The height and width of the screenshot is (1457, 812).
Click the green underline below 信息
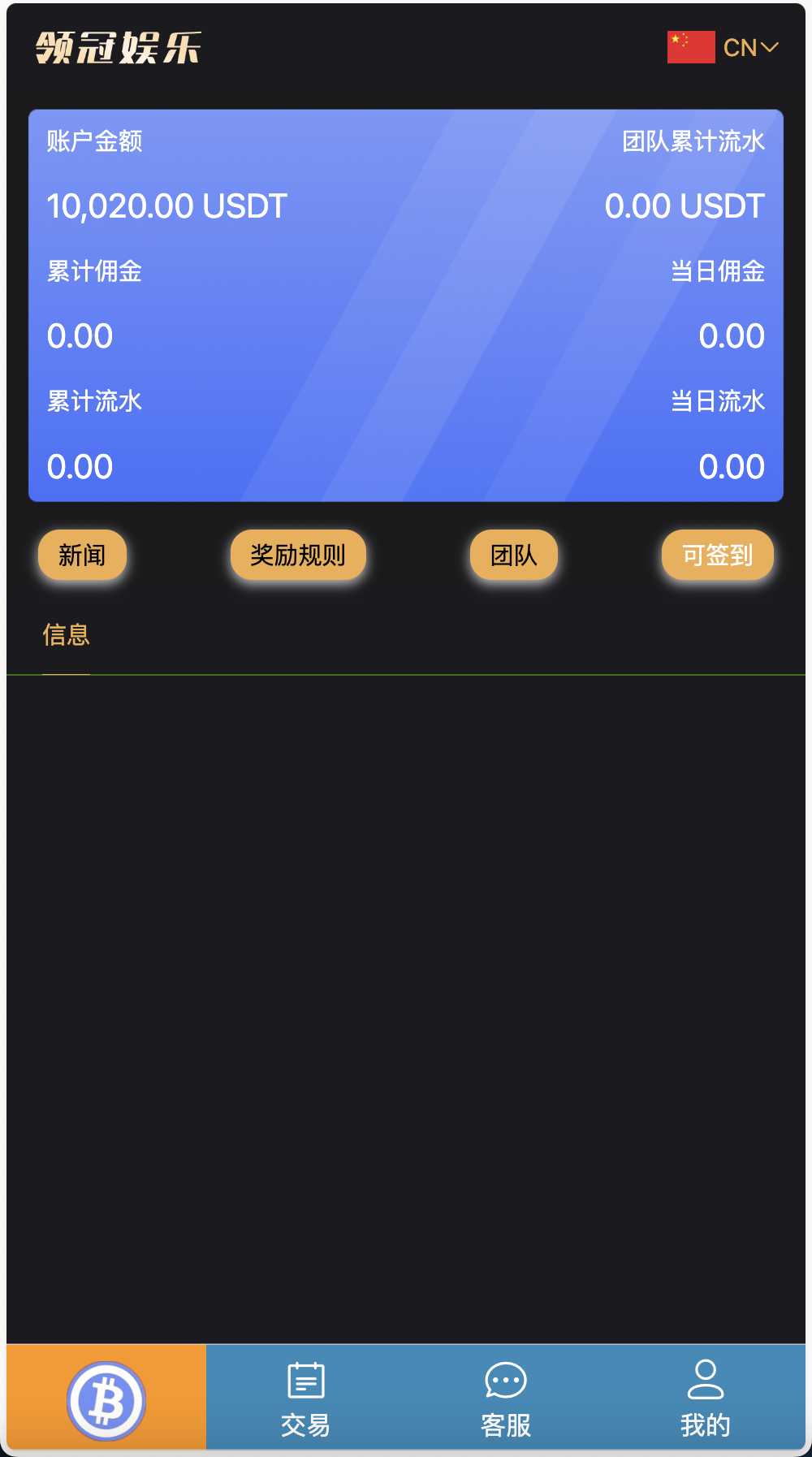coord(67,672)
